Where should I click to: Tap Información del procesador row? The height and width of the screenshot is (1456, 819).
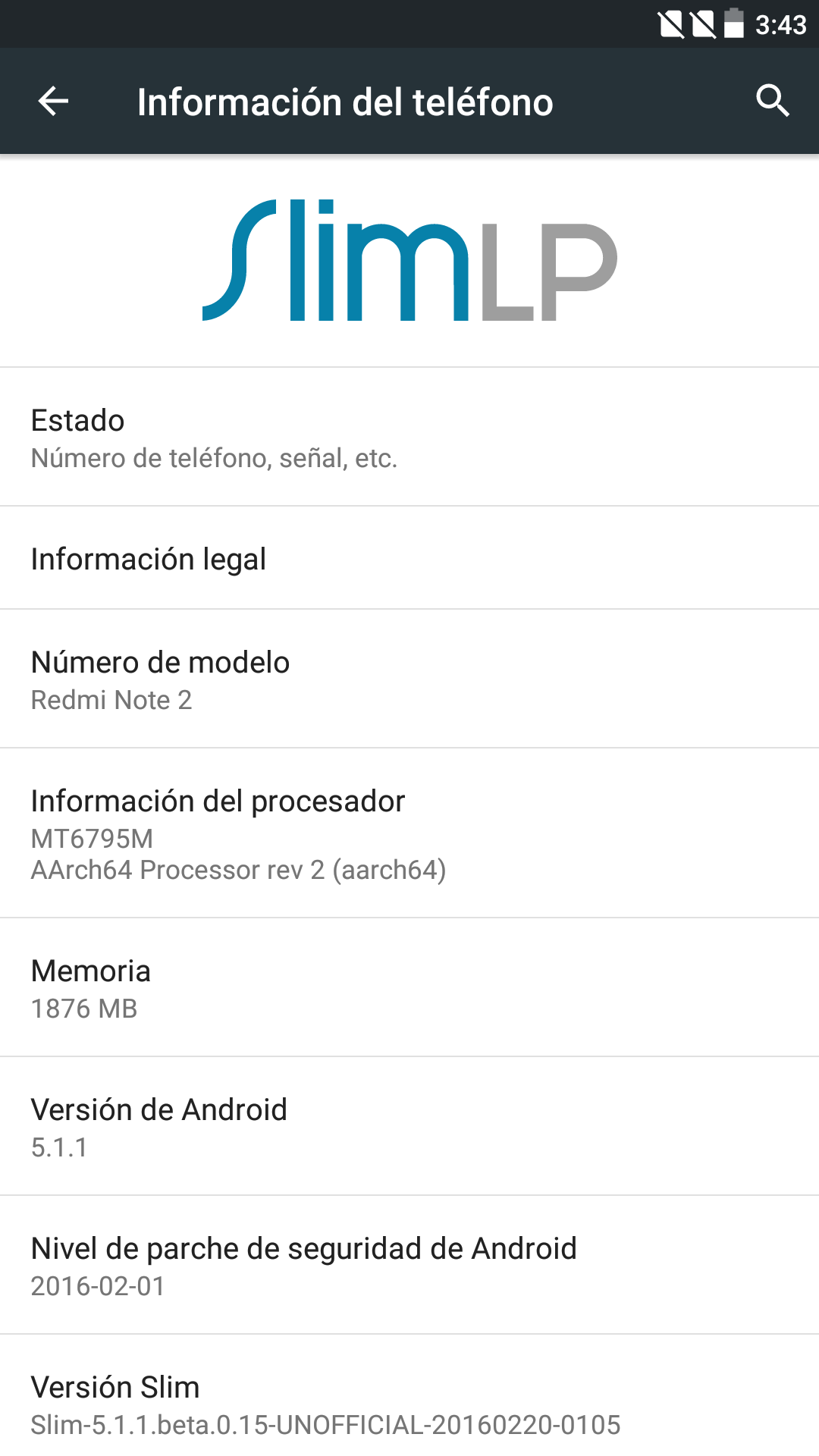(x=409, y=833)
